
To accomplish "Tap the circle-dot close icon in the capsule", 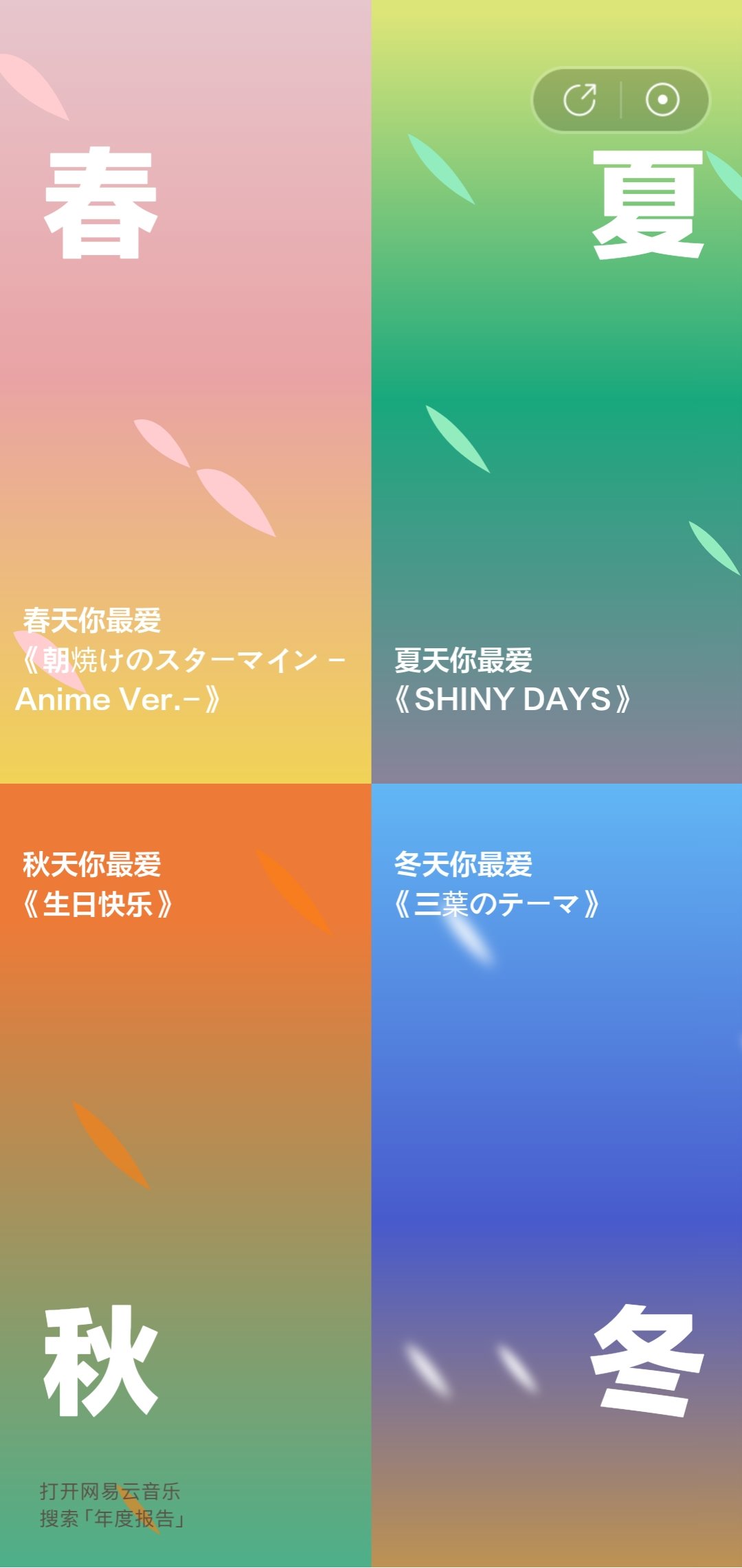I will (662, 100).
